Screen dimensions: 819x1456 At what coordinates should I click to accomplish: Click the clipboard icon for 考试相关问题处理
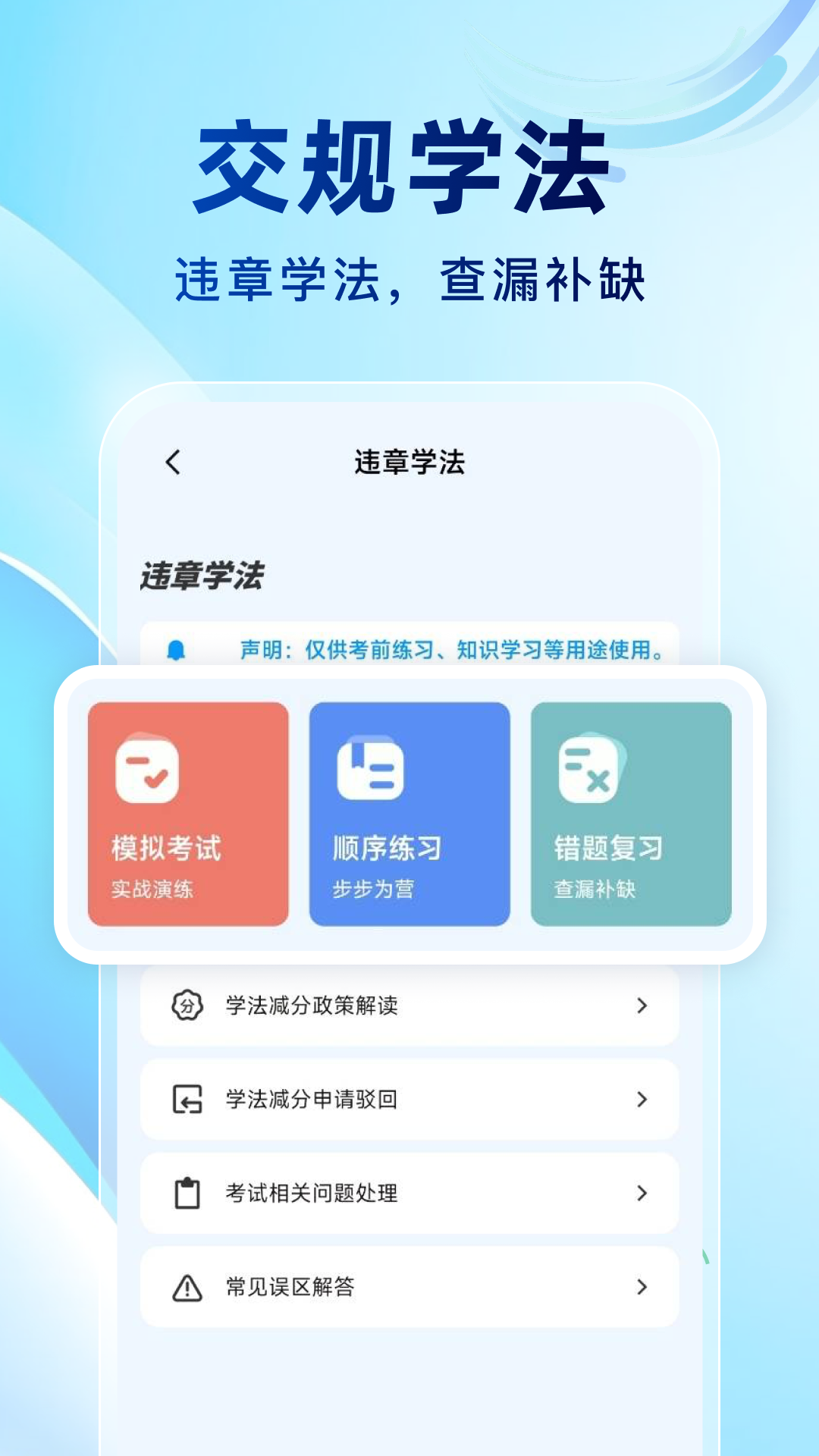pyautogui.click(x=187, y=1193)
